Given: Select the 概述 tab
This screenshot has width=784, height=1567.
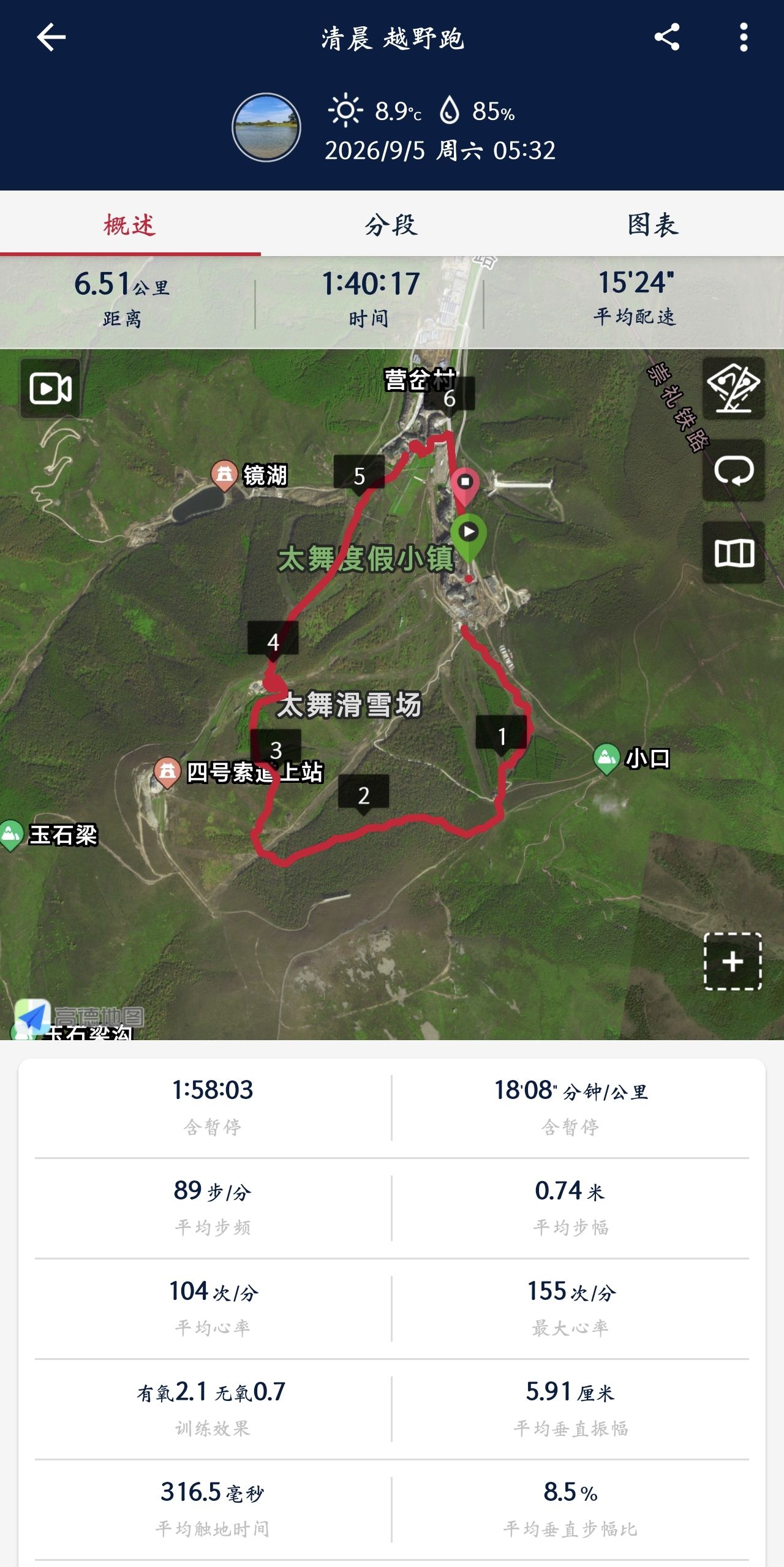Looking at the screenshot, I should pos(130,225).
